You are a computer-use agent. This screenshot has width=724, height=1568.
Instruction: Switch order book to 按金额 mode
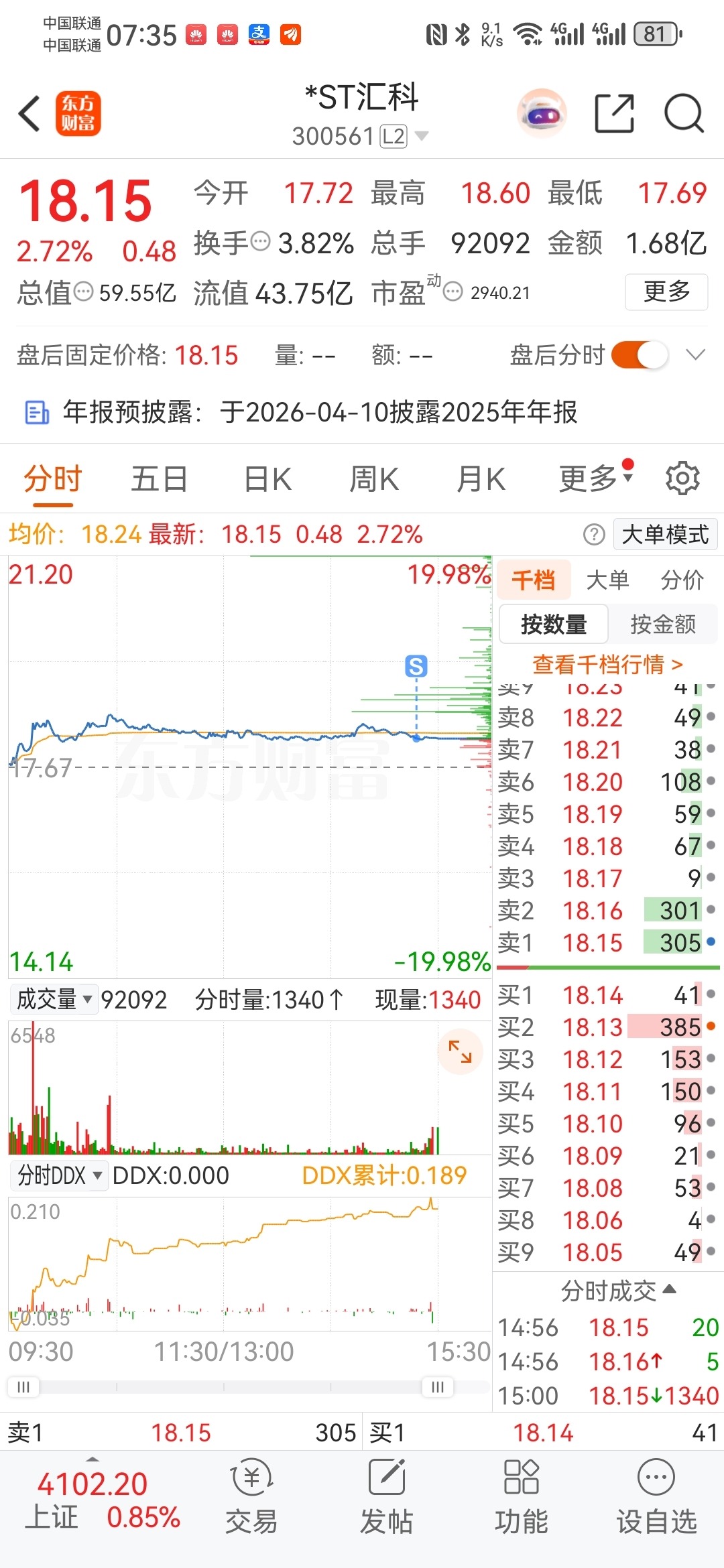tap(663, 624)
